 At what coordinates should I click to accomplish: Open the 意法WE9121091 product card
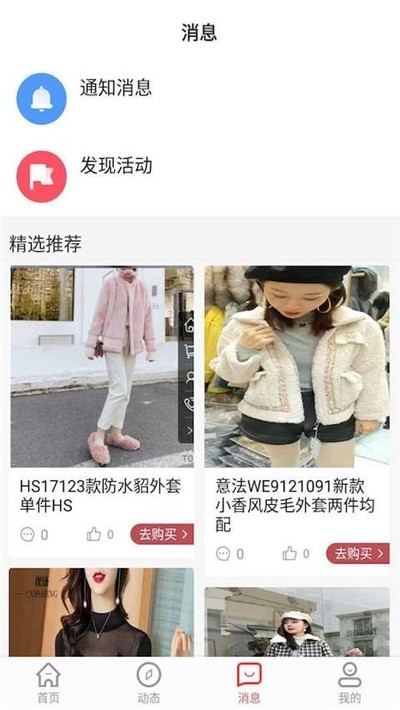[x=297, y=421]
